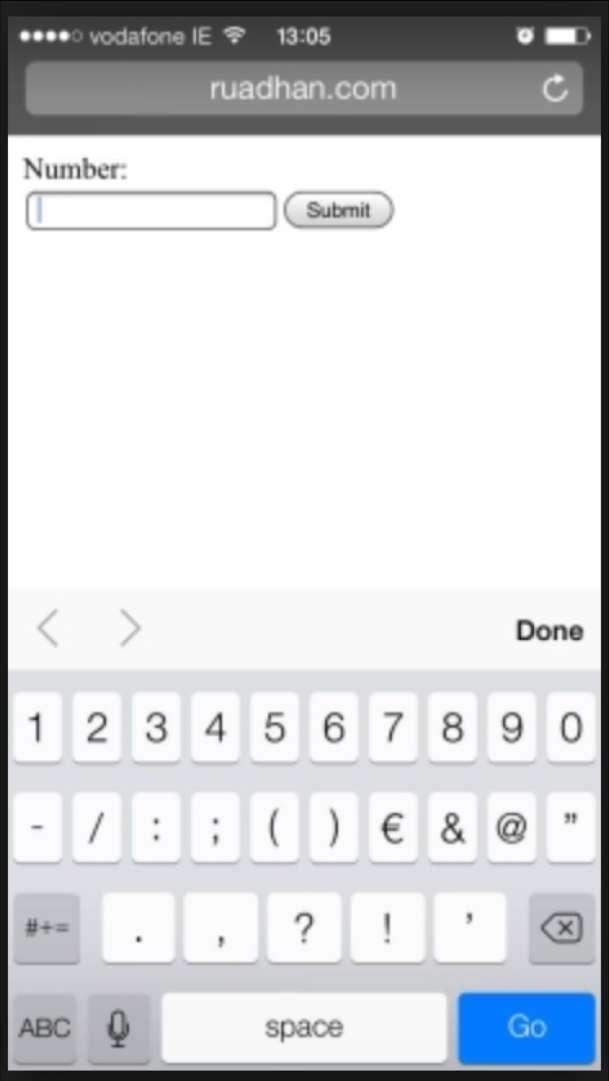The width and height of the screenshot is (609, 1081).
Task: Switch keyboard to ABC letters
Action: (46, 1028)
